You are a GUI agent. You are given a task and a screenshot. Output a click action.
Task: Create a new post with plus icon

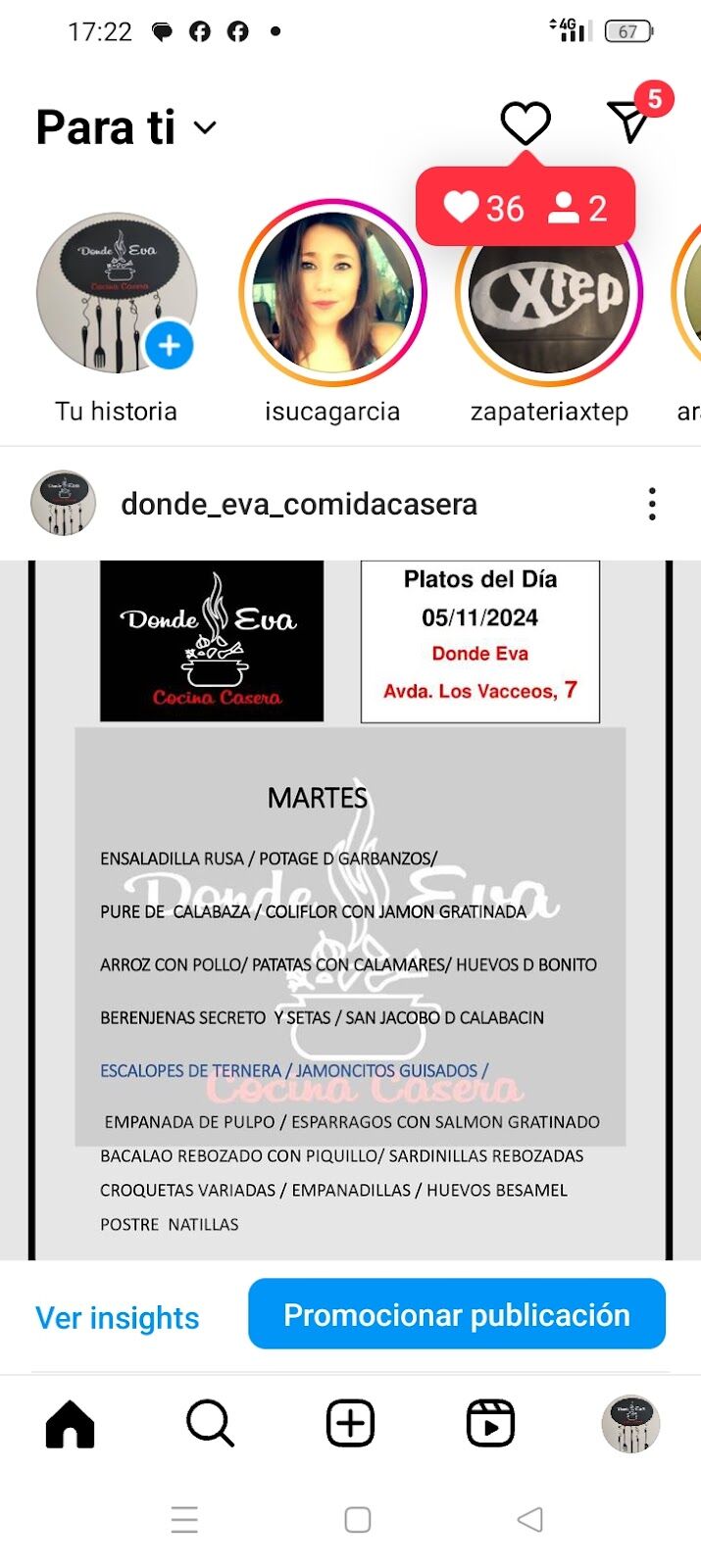(350, 1424)
